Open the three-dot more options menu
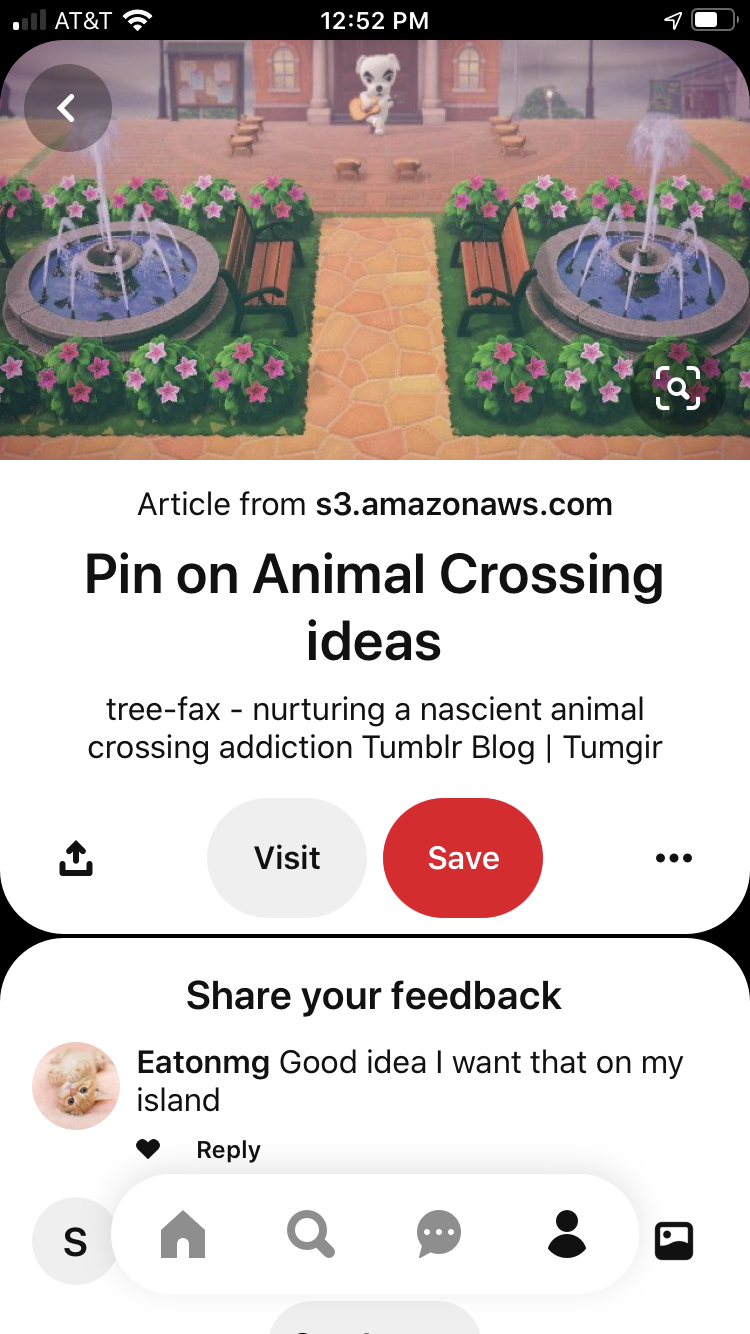Viewport: 750px width, 1334px height. tap(674, 858)
